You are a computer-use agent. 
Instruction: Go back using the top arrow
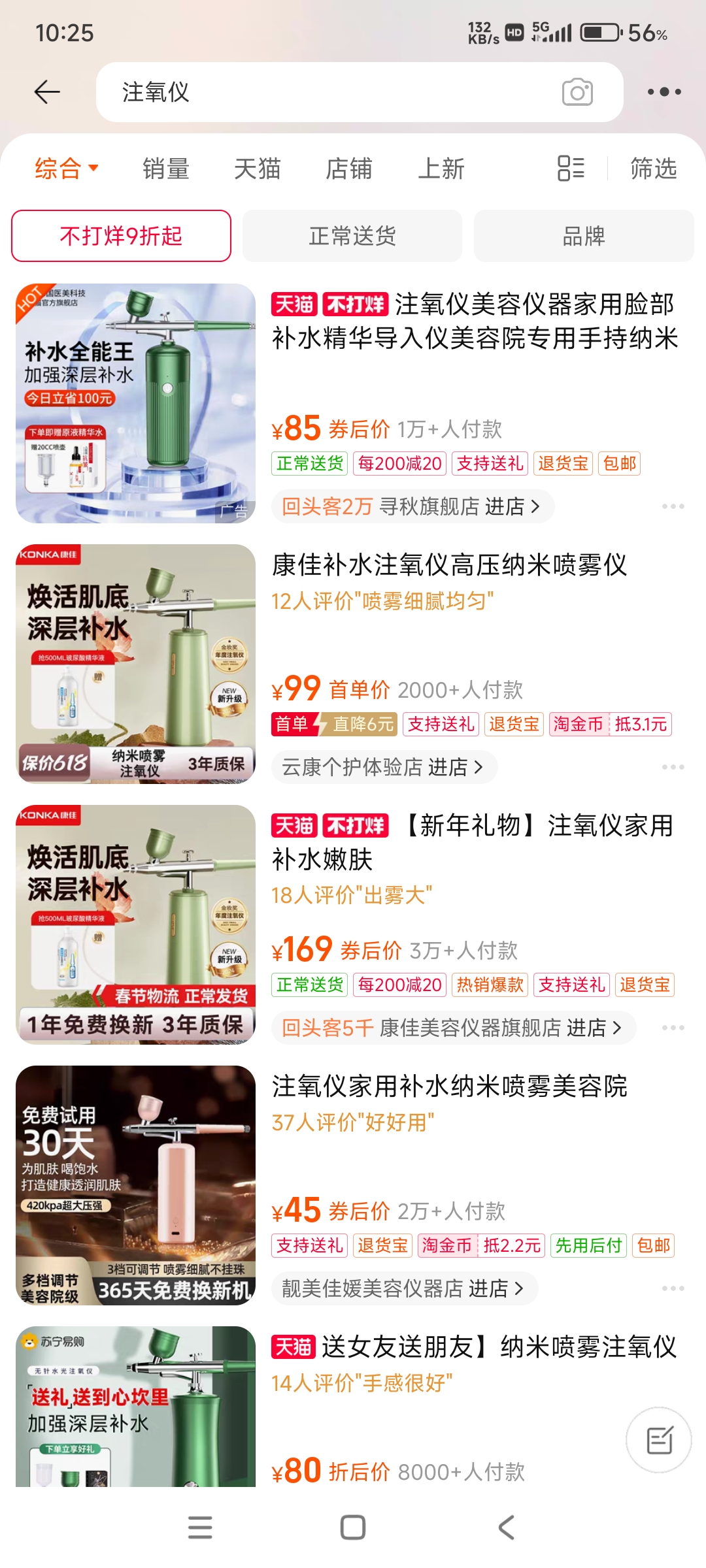tap(47, 92)
